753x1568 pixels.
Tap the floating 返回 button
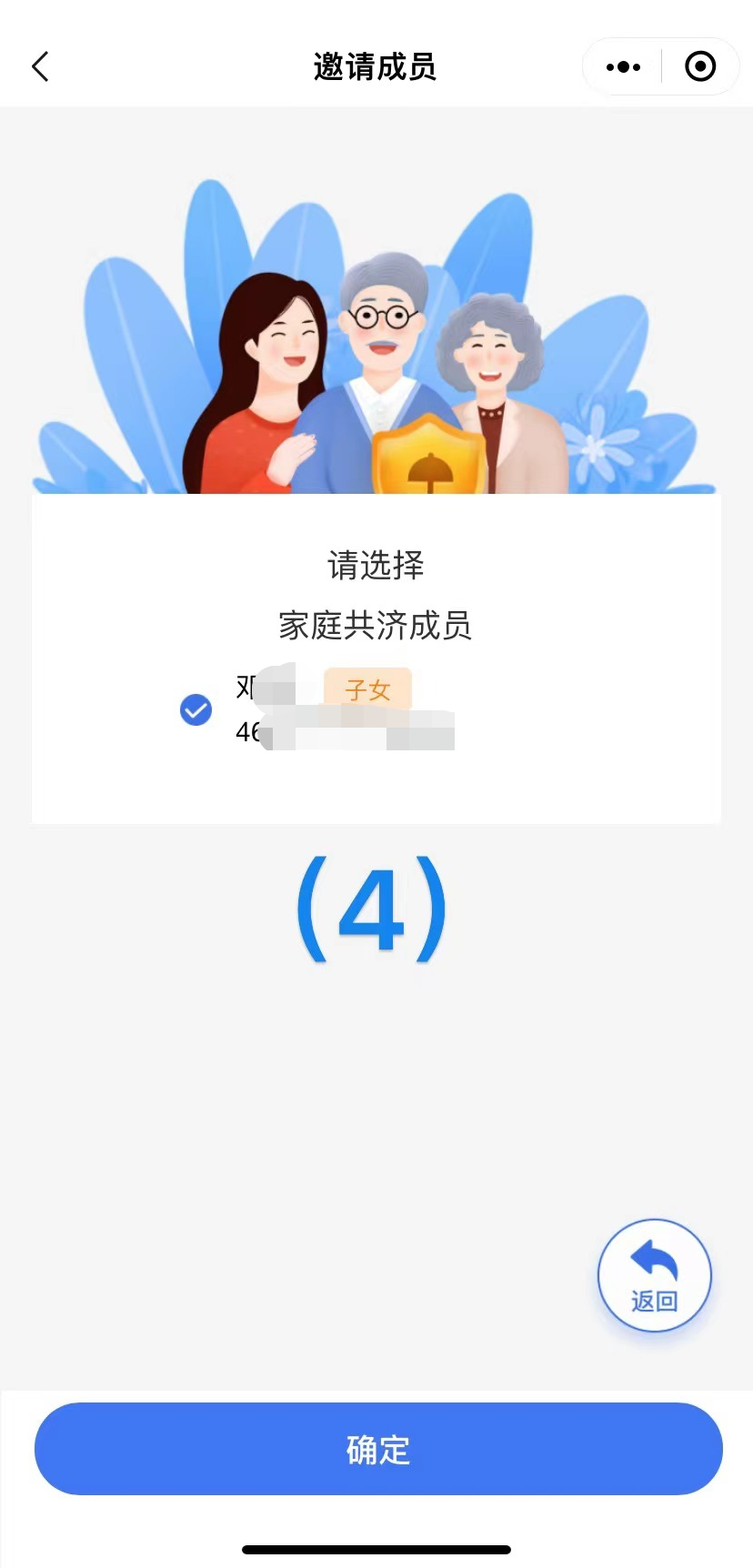coord(654,1275)
